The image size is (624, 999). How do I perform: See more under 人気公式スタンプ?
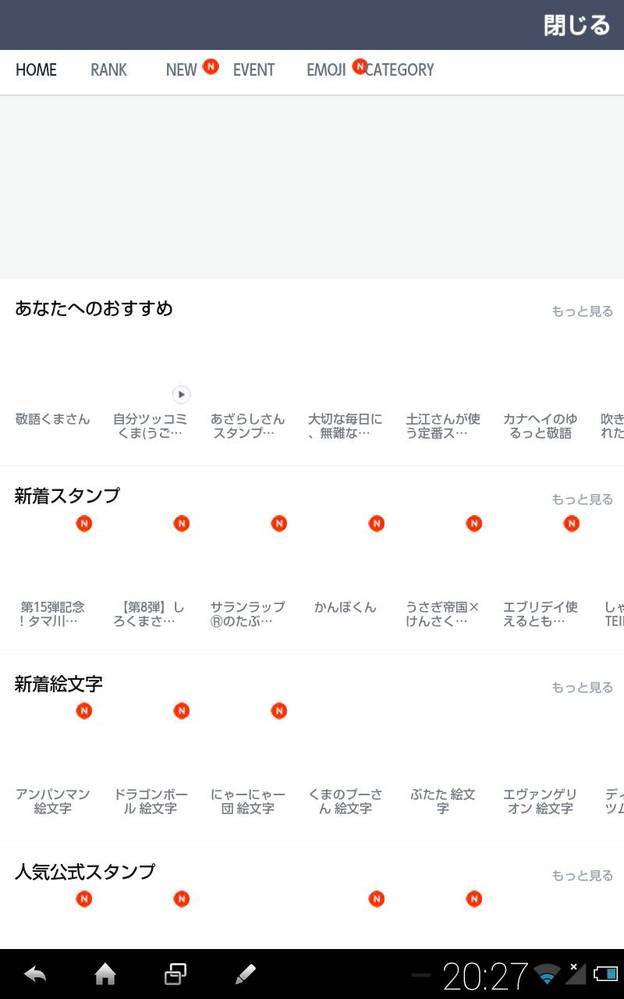(x=582, y=875)
